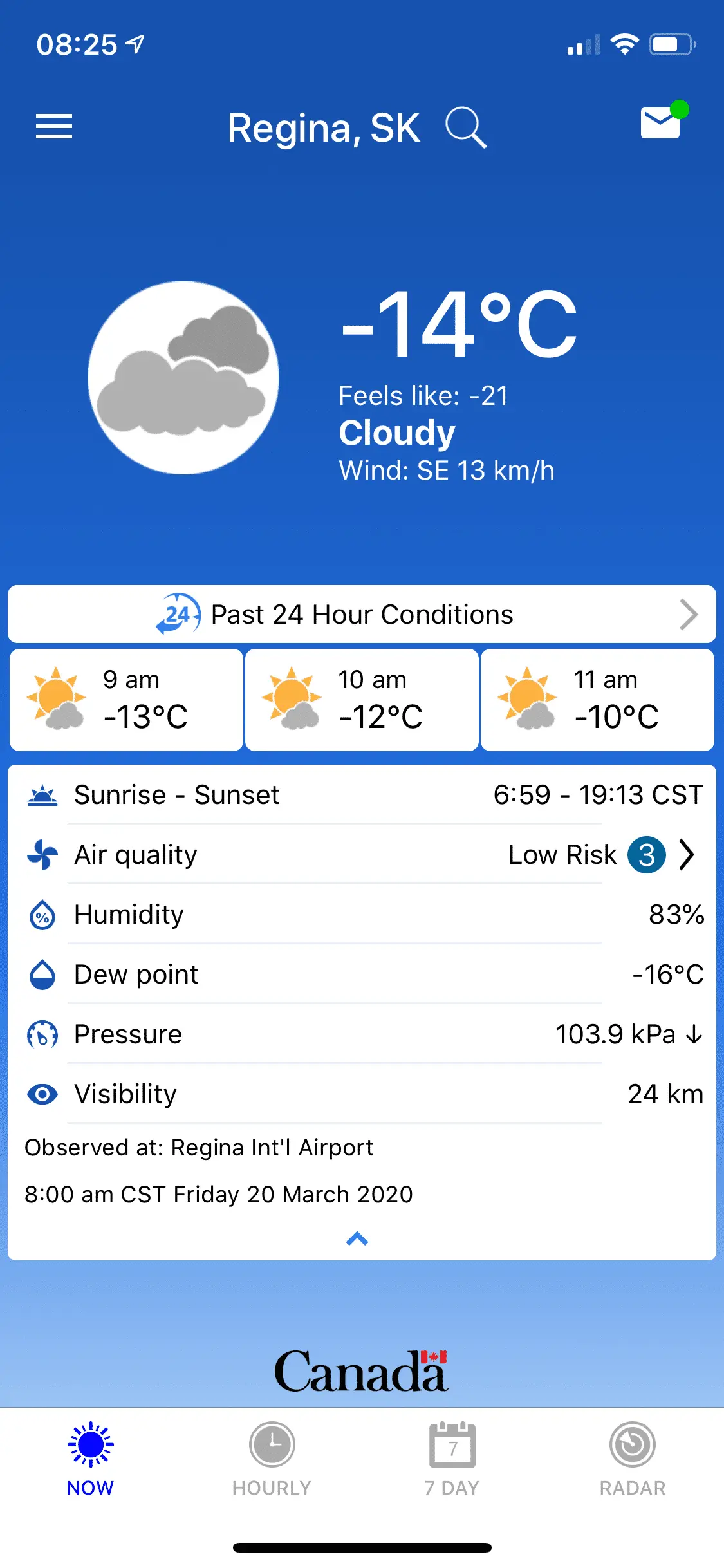View the 10 am forecast card
The image size is (724, 1568).
362,700
